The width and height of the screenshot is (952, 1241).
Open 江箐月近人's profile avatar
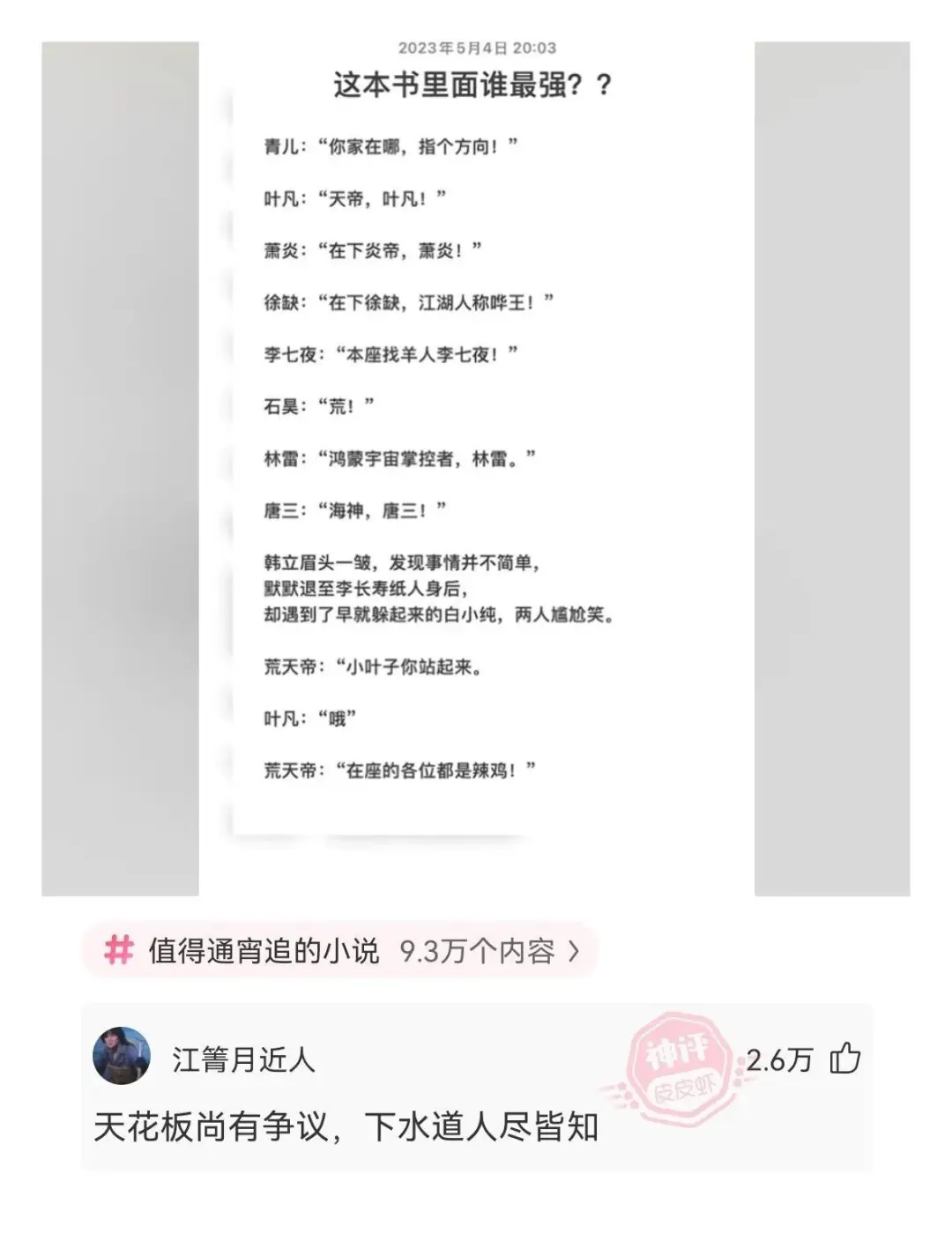pyautogui.click(x=122, y=1056)
